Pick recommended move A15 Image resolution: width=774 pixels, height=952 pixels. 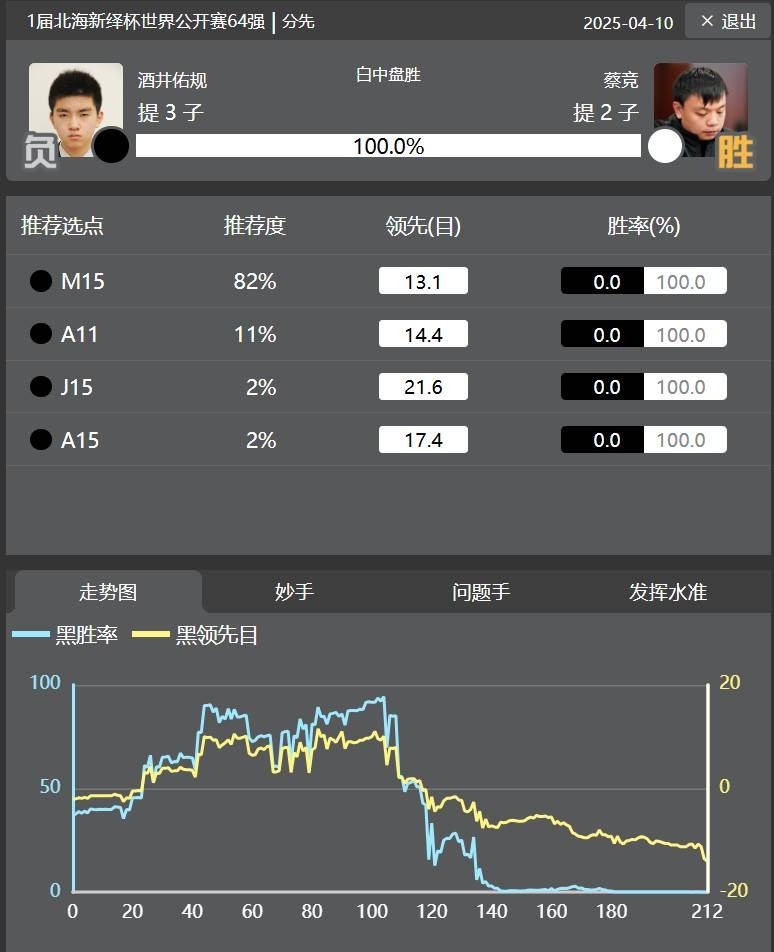pyautogui.click(x=79, y=440)
